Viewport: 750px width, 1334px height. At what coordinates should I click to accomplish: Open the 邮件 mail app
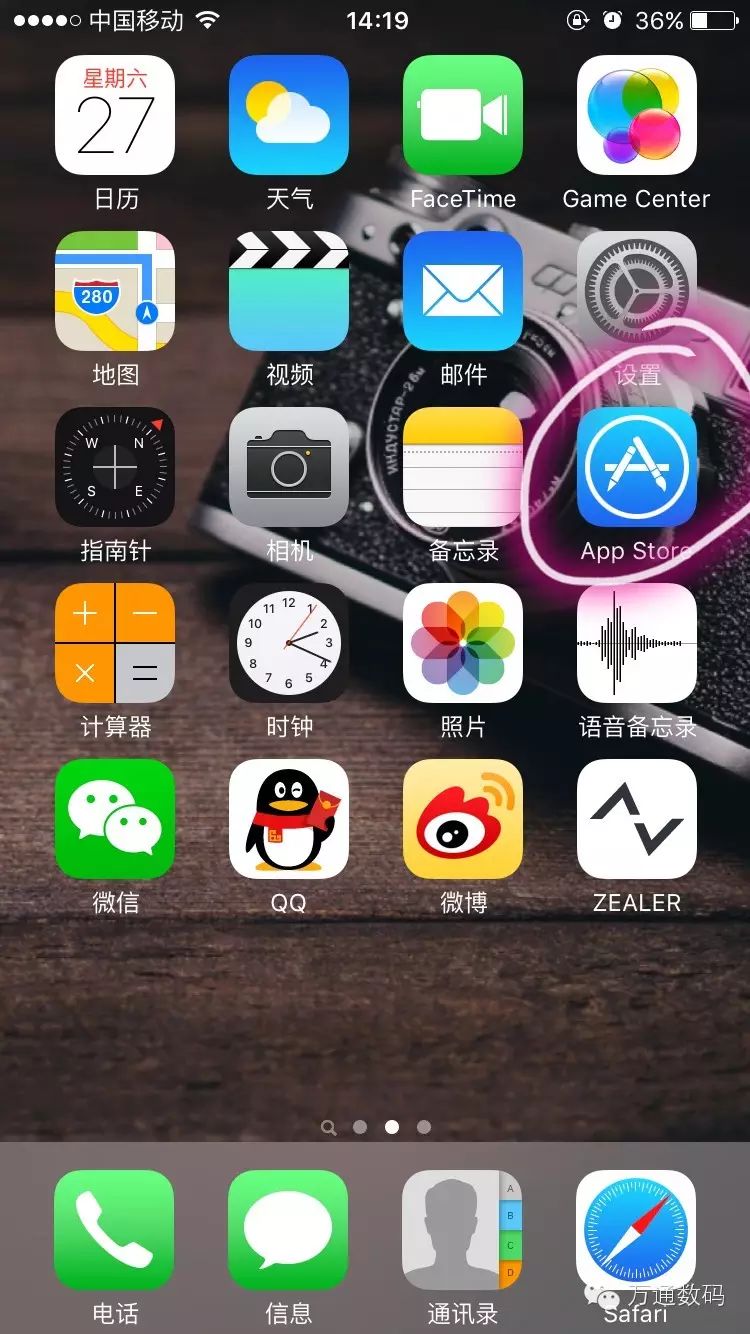pyautogui.click(x=463, y=291)
